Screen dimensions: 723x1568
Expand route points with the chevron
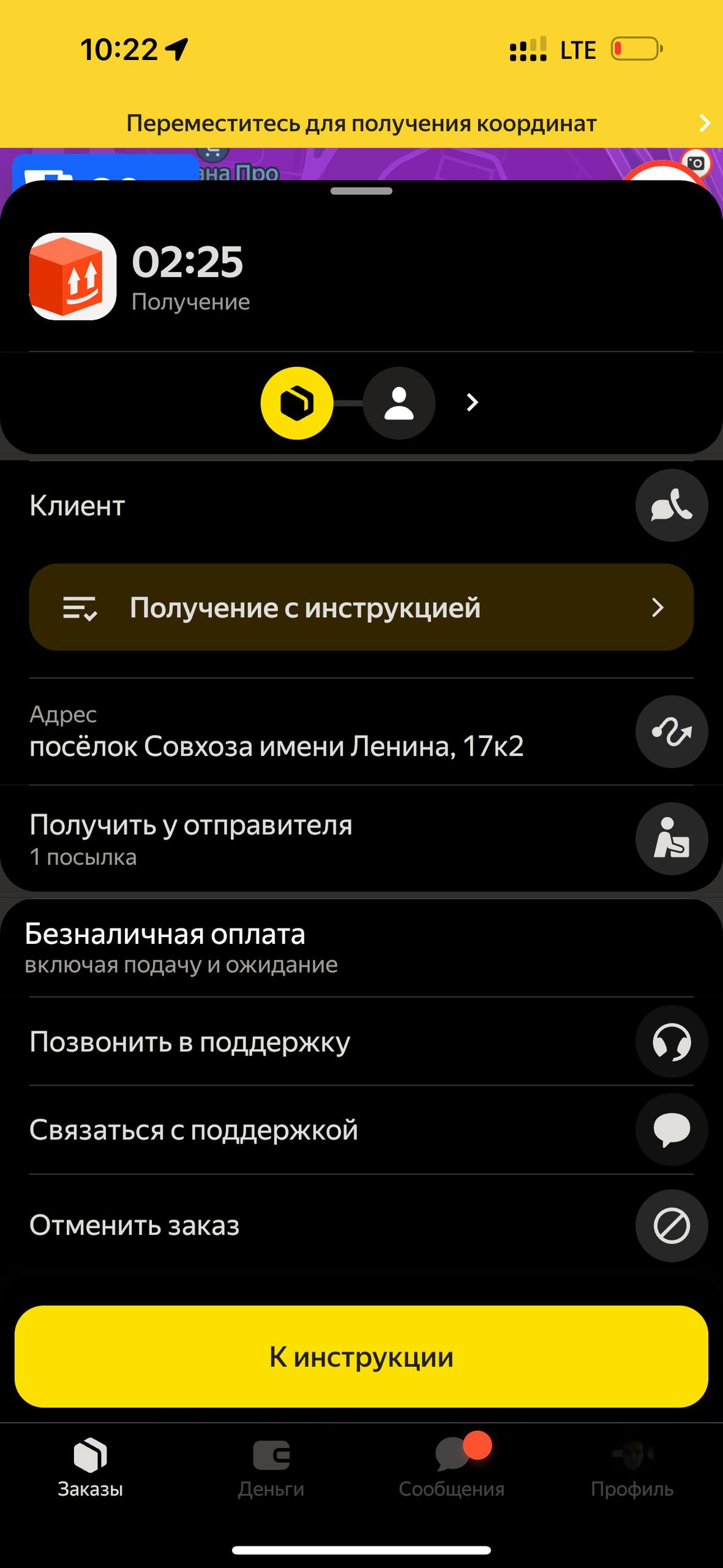pyautogui.click(x=472, y=402)
